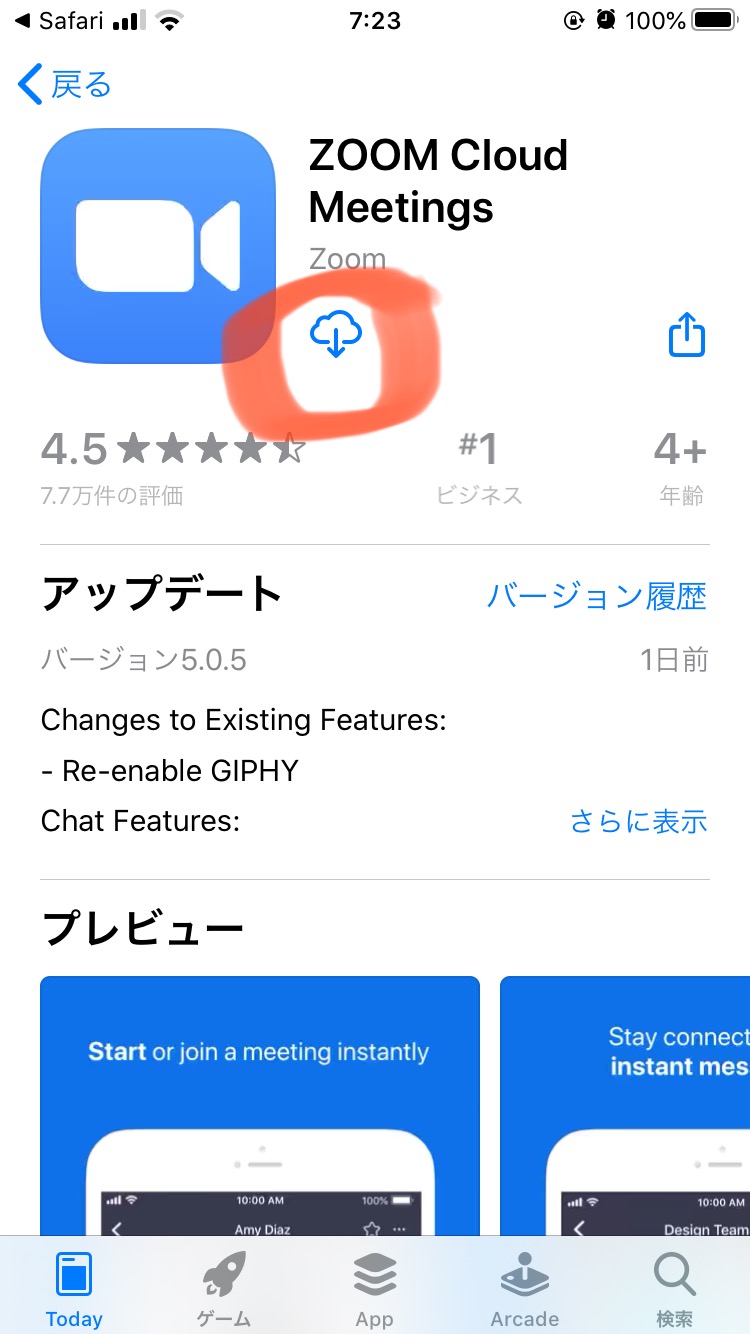
Task: Expand update notes with さらに表示
Action: tap(638, 821)
